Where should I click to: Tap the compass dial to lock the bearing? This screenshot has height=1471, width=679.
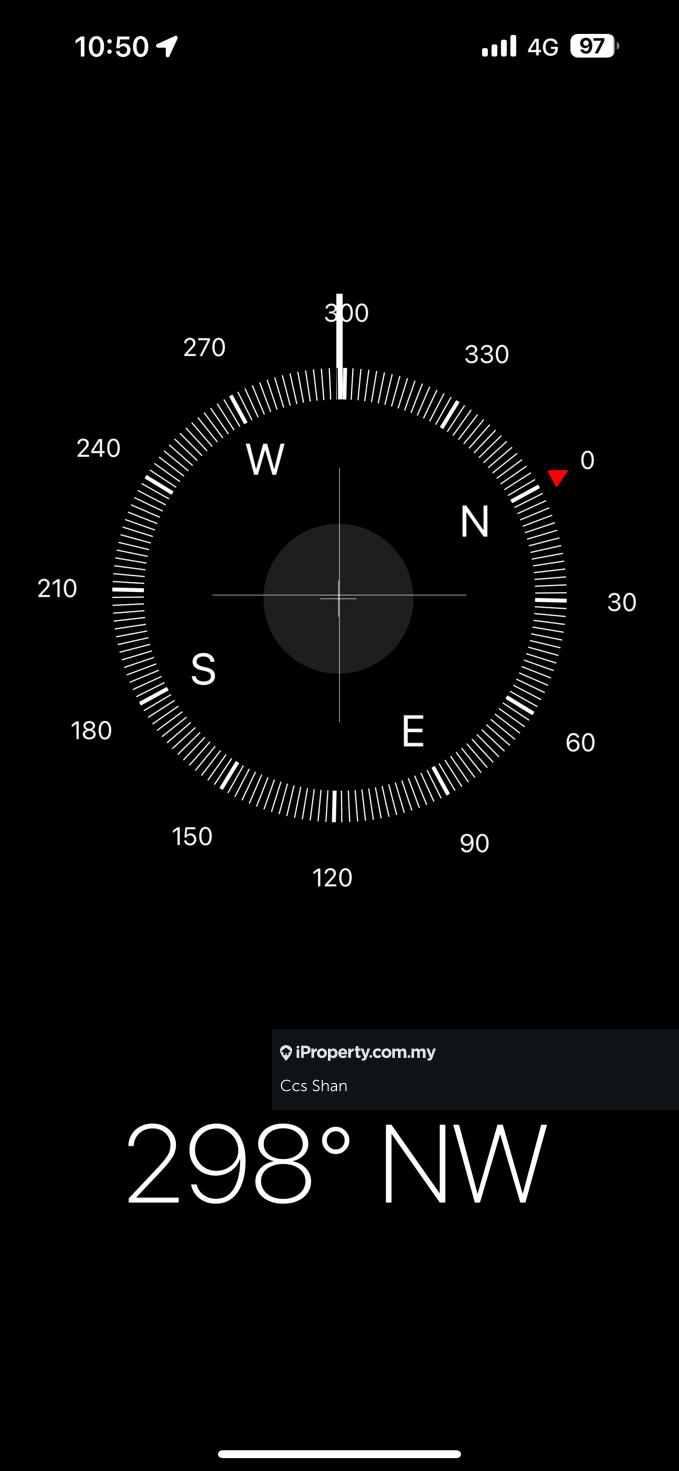tap(339, 598)
